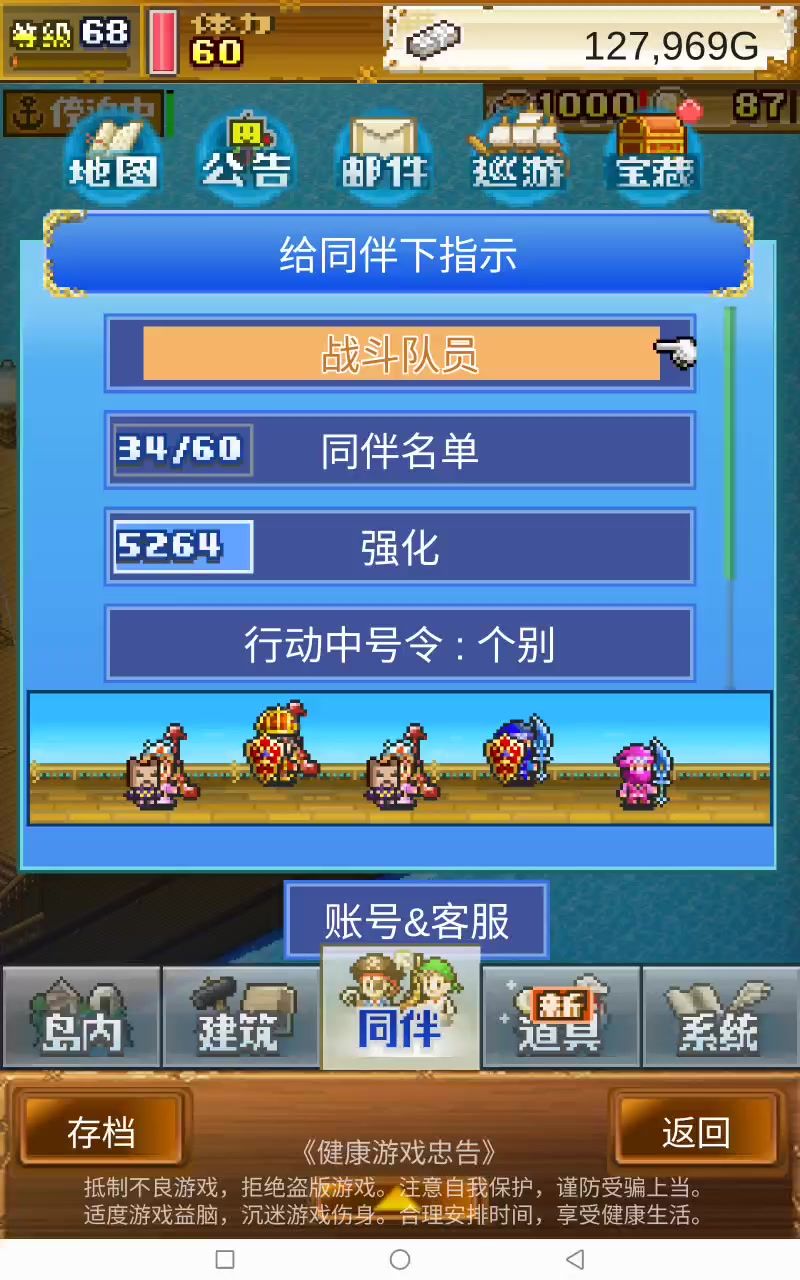Tap the Android back button
This screenshot has width=800, height=1280.
pyautogui.click(x=575, y=1259)
